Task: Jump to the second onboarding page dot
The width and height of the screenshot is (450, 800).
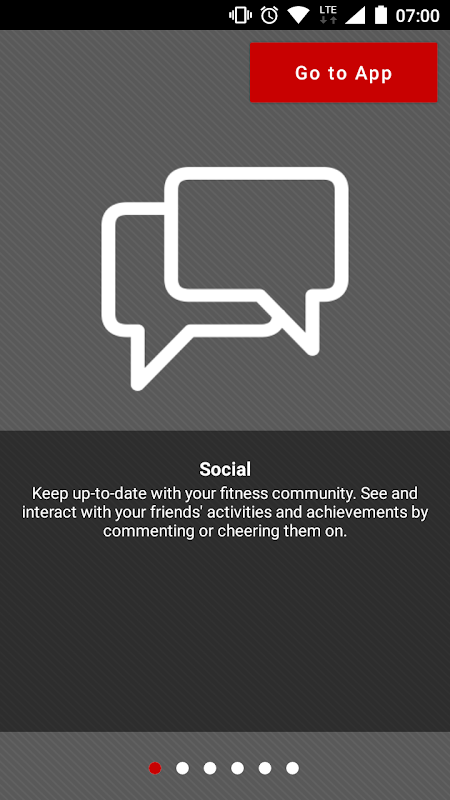Action: coord(182,768)
